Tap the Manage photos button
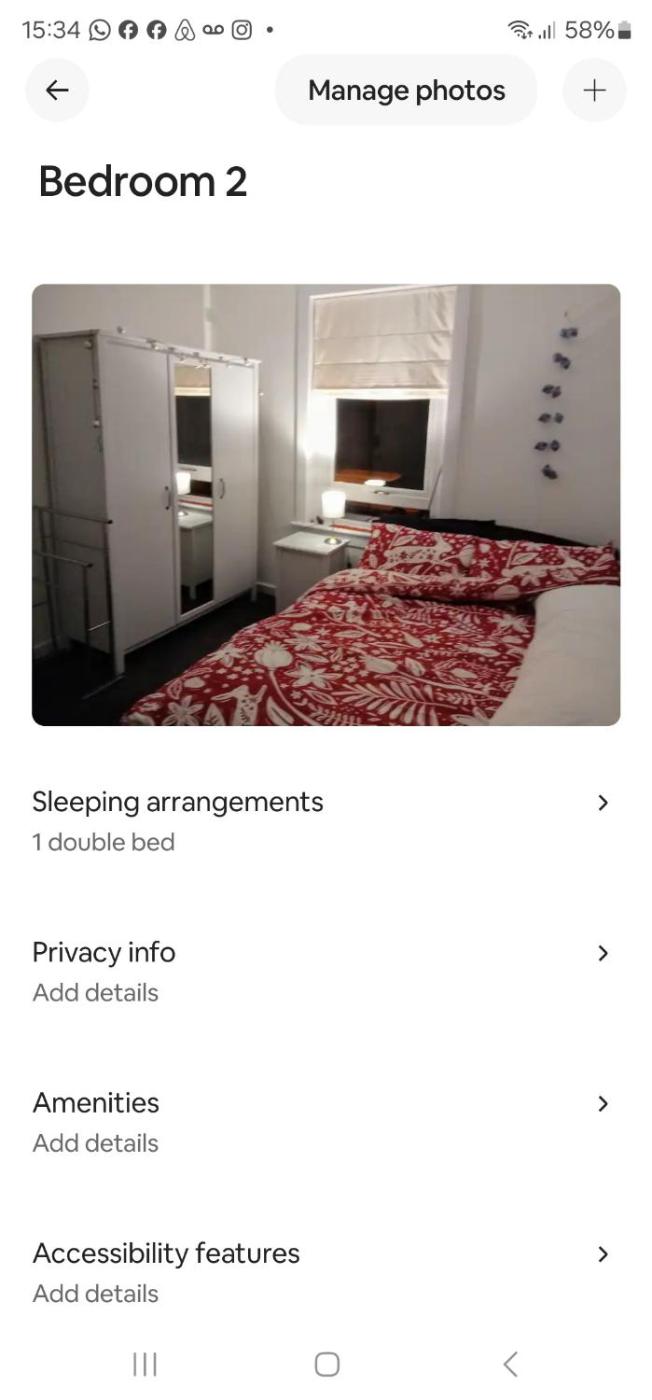 (406, 90)
